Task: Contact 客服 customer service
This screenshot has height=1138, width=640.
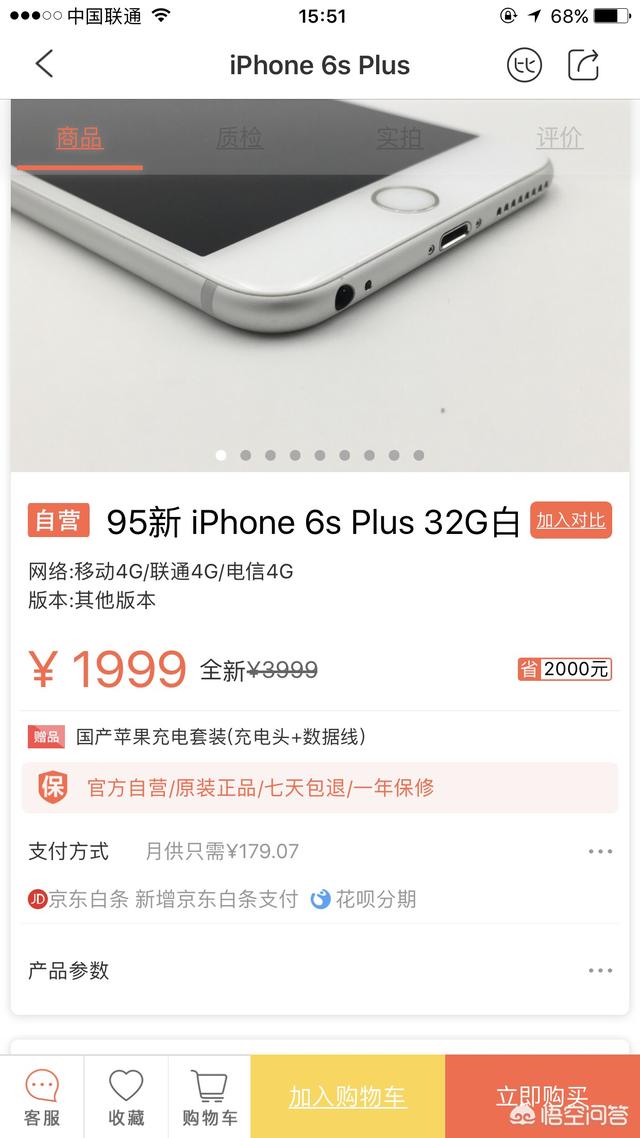Action: point(42,1097)
